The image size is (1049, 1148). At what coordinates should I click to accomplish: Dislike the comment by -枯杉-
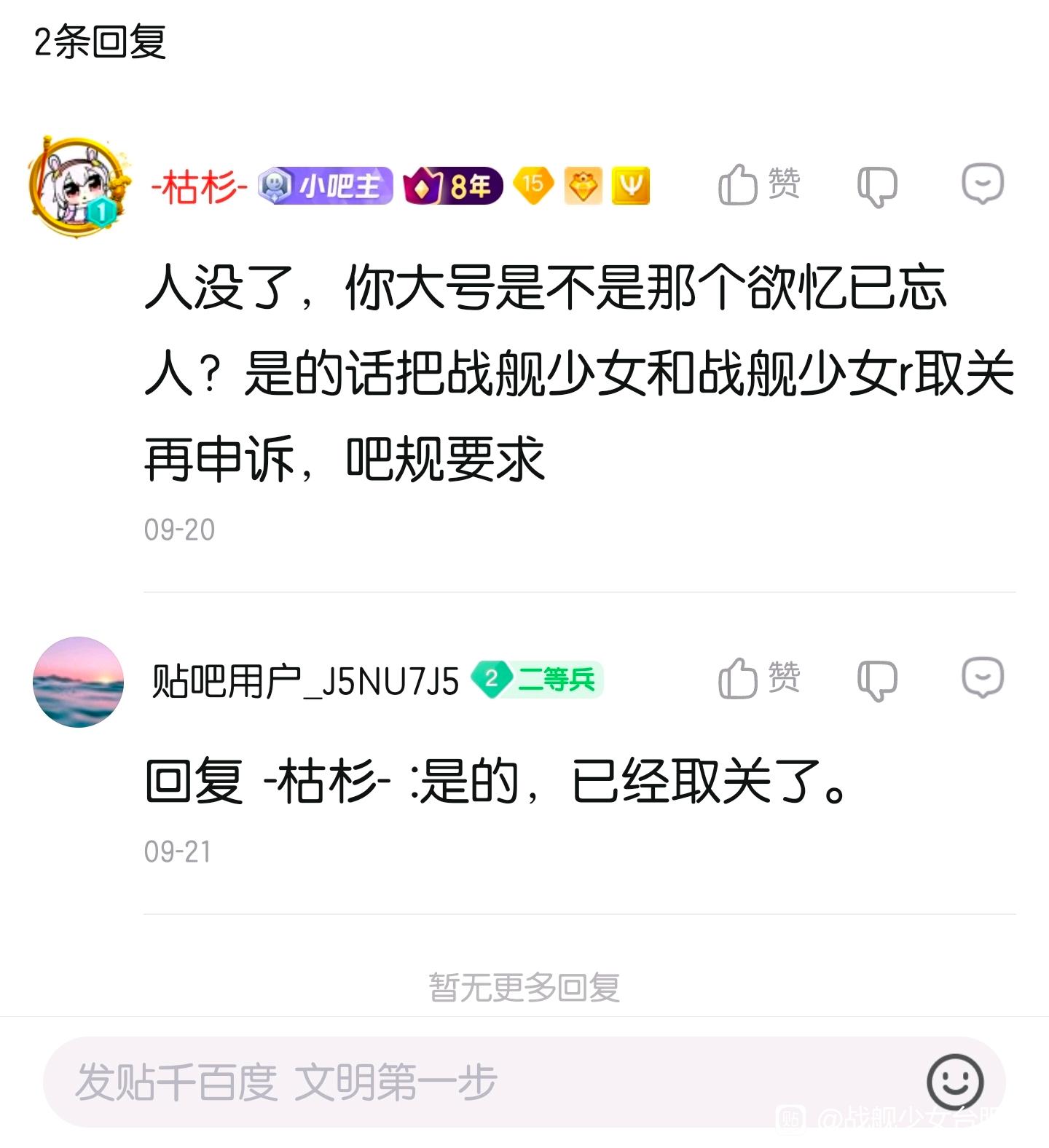(x=877, y=186)
